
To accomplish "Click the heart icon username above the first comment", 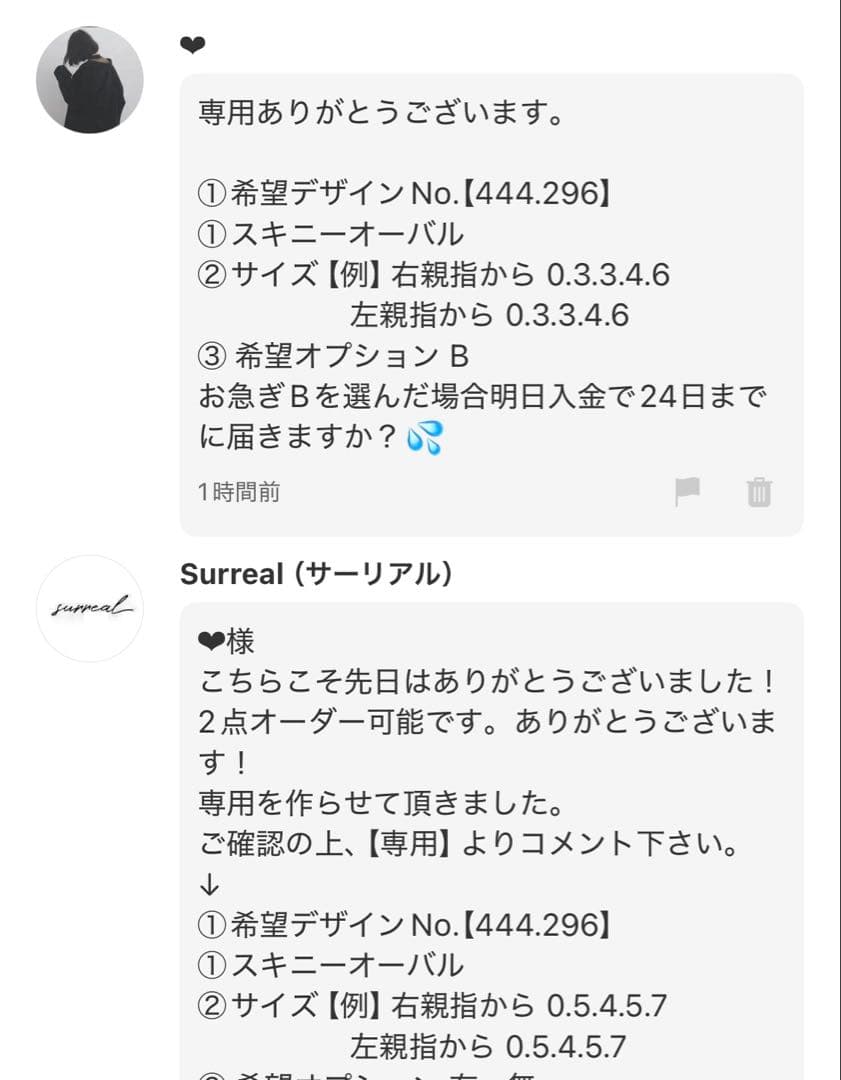I will coord(192,45).
